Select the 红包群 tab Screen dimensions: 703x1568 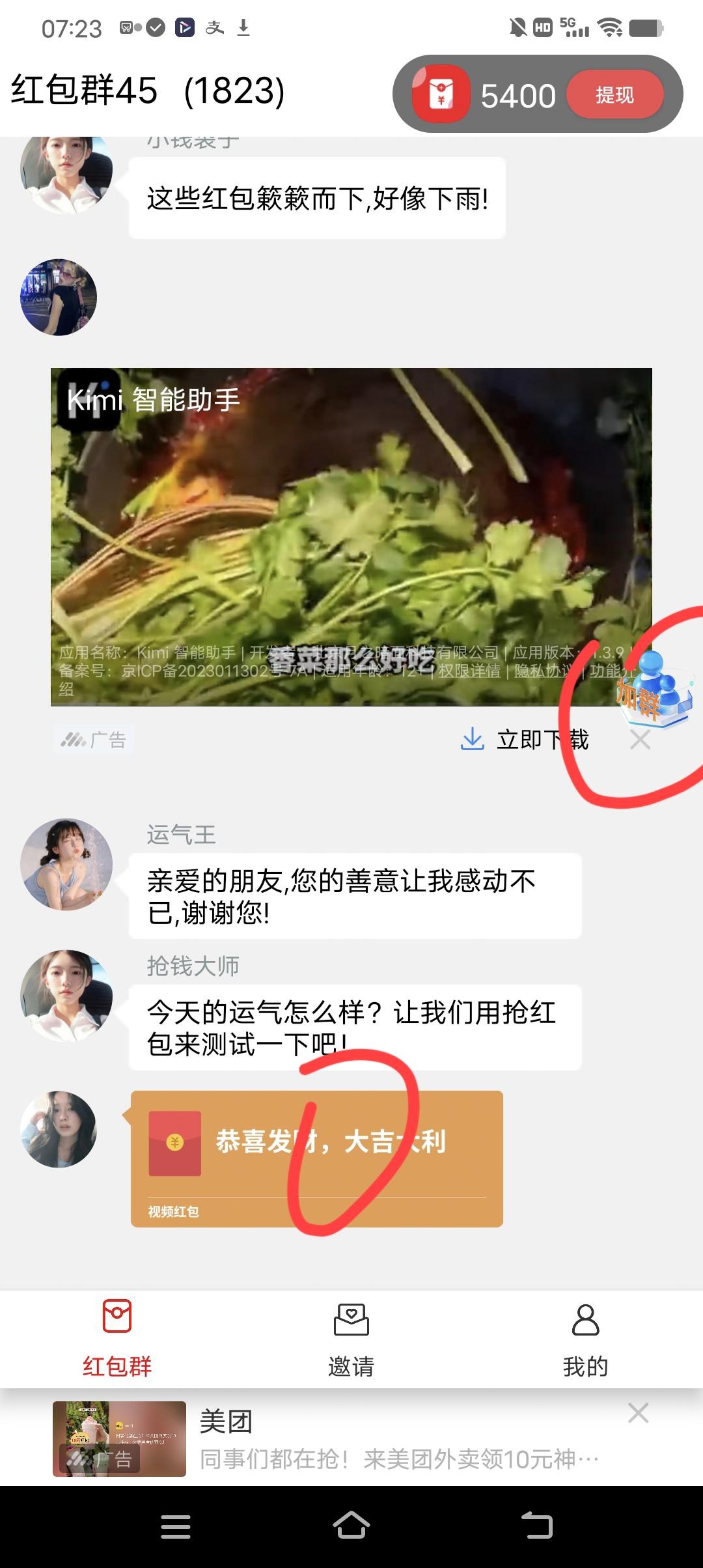pyautogui.click(x=117, y=1339)
